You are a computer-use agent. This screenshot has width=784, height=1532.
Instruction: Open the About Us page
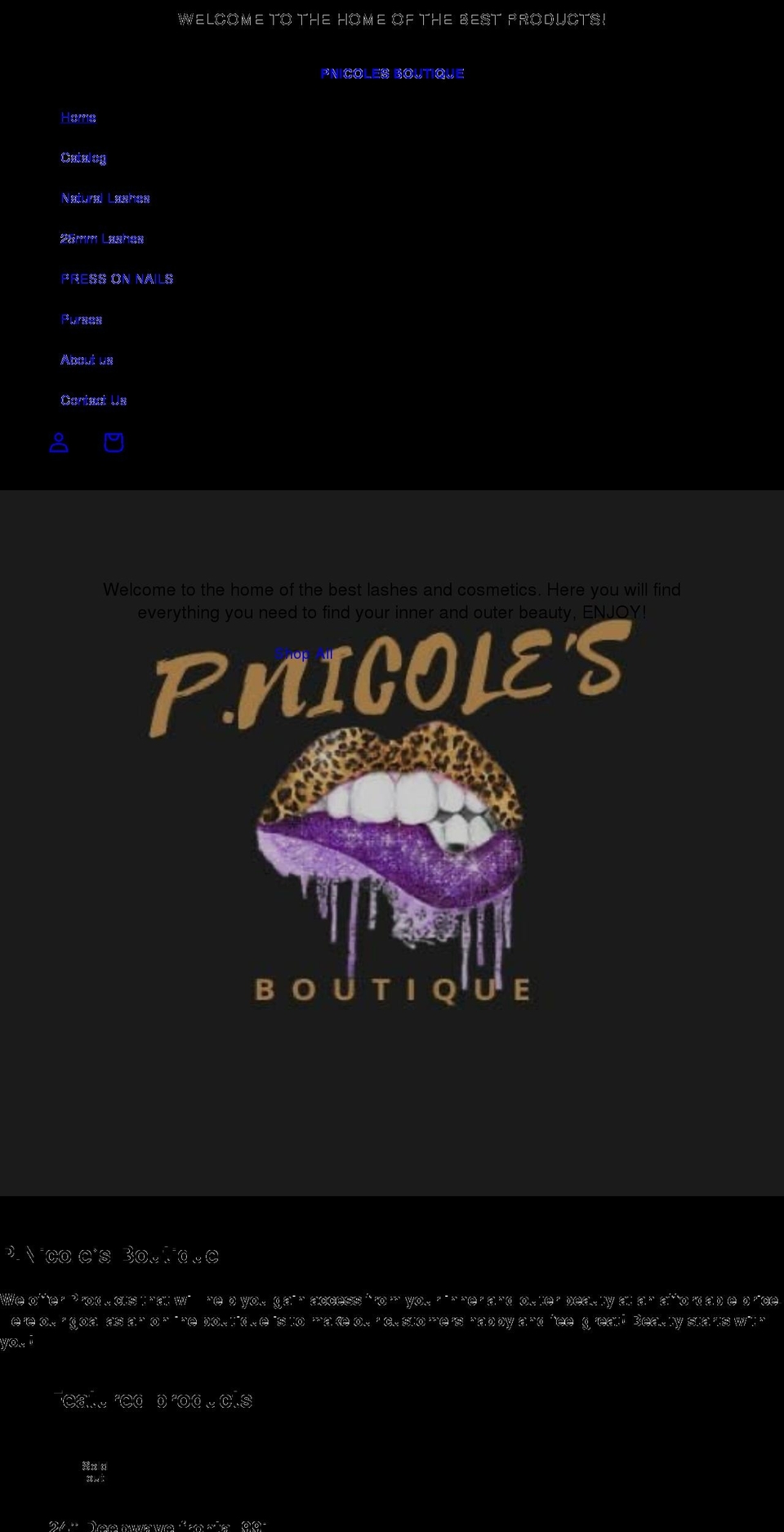(x=87, y=360)
